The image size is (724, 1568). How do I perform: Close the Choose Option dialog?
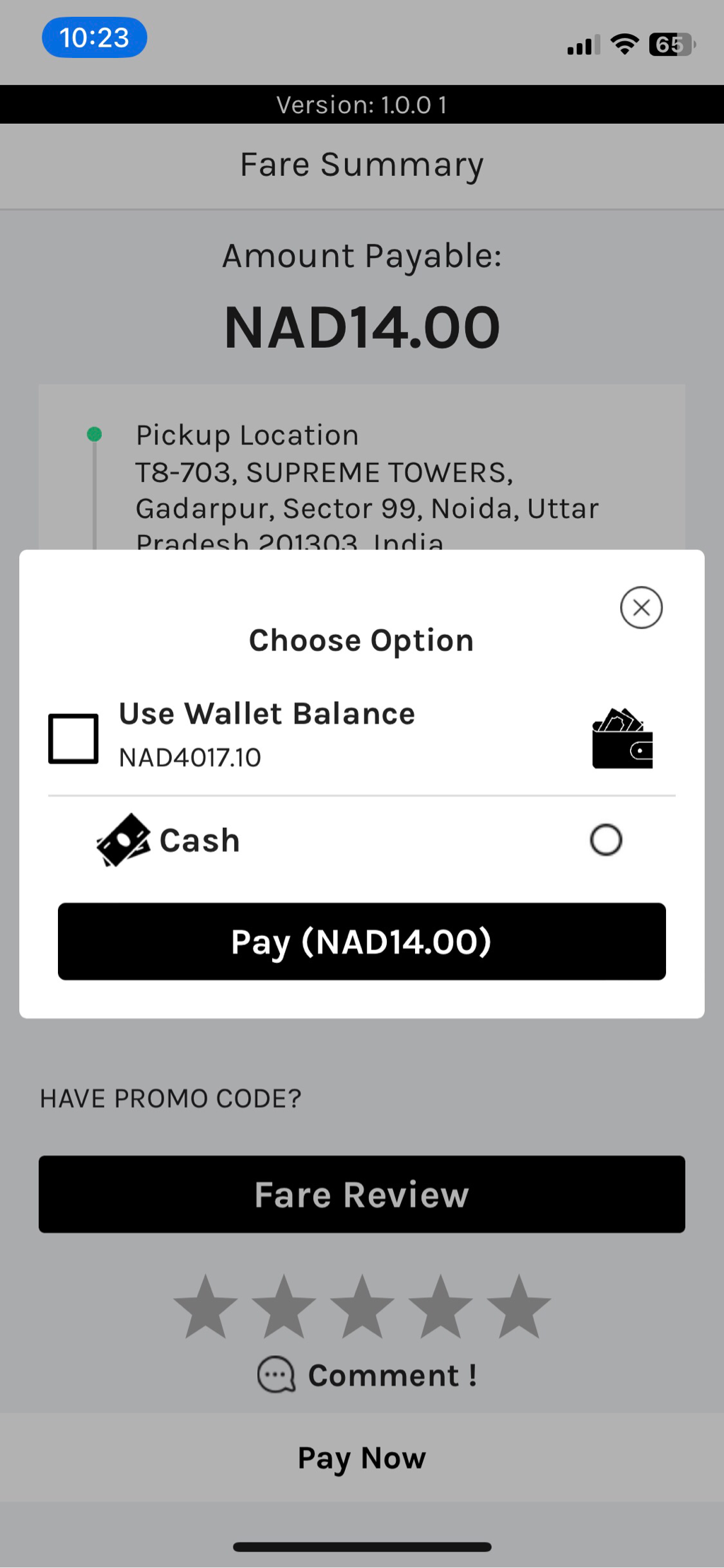641,607
